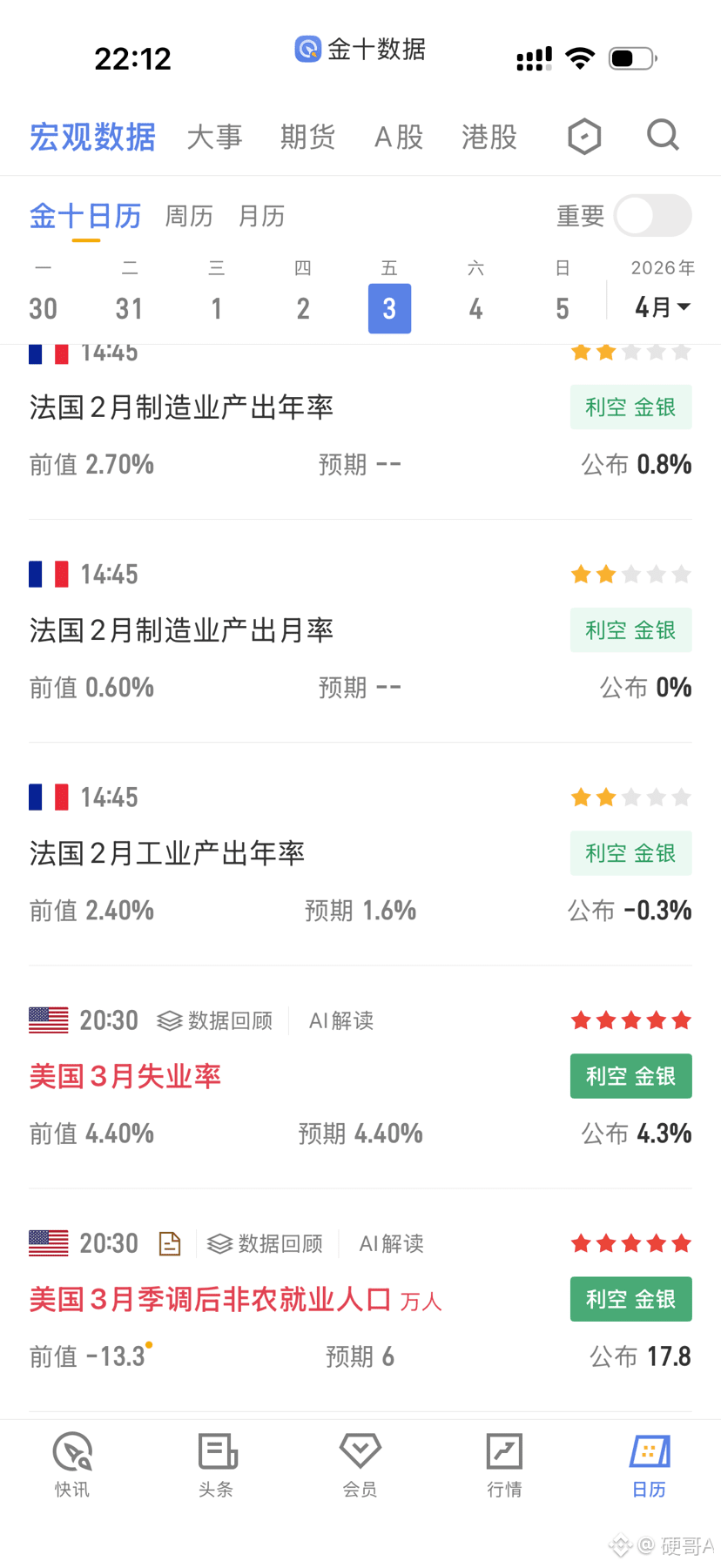Open AI解读 for 美国3月失业率
The image size is (721, 1568).
pyautogui.click(x=341, y=1020)
